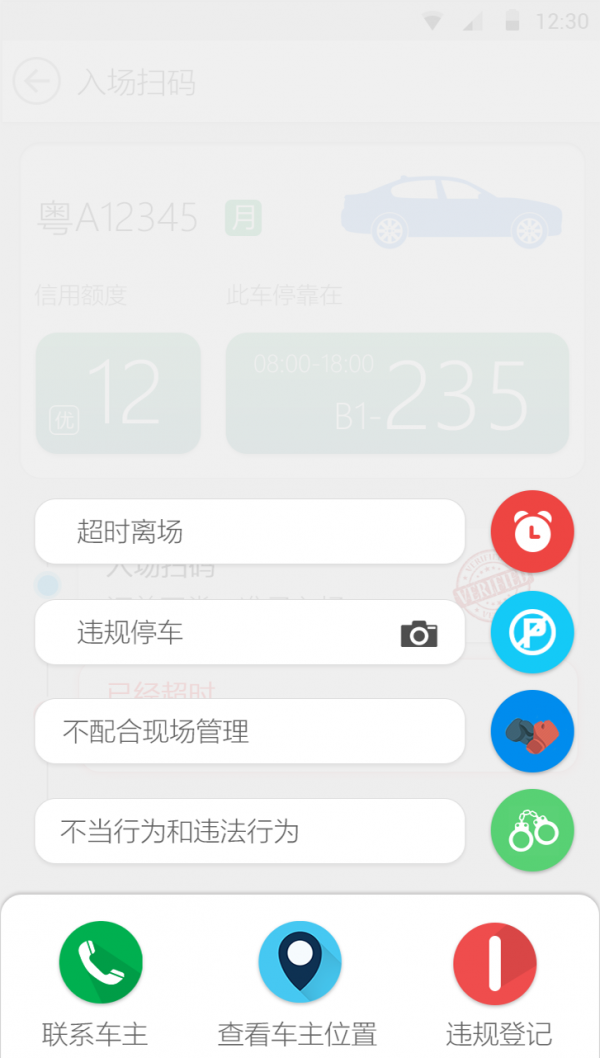Viewport: 600px width, 1058px height.
Task: Tap the blue parking P icon
Action: [532, 632]
